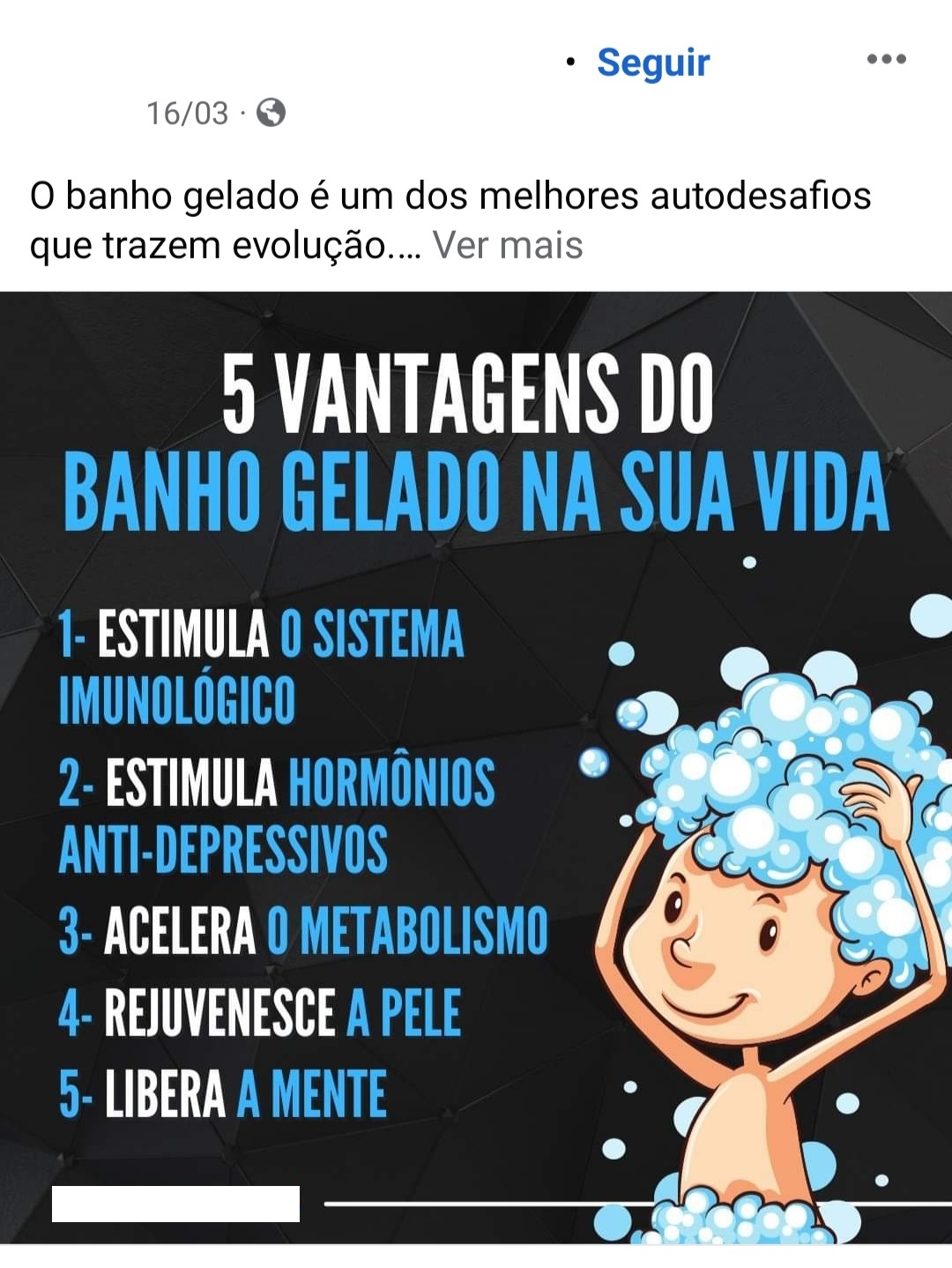Click item 5 Libera a Mente

[x=220, y=1091]
